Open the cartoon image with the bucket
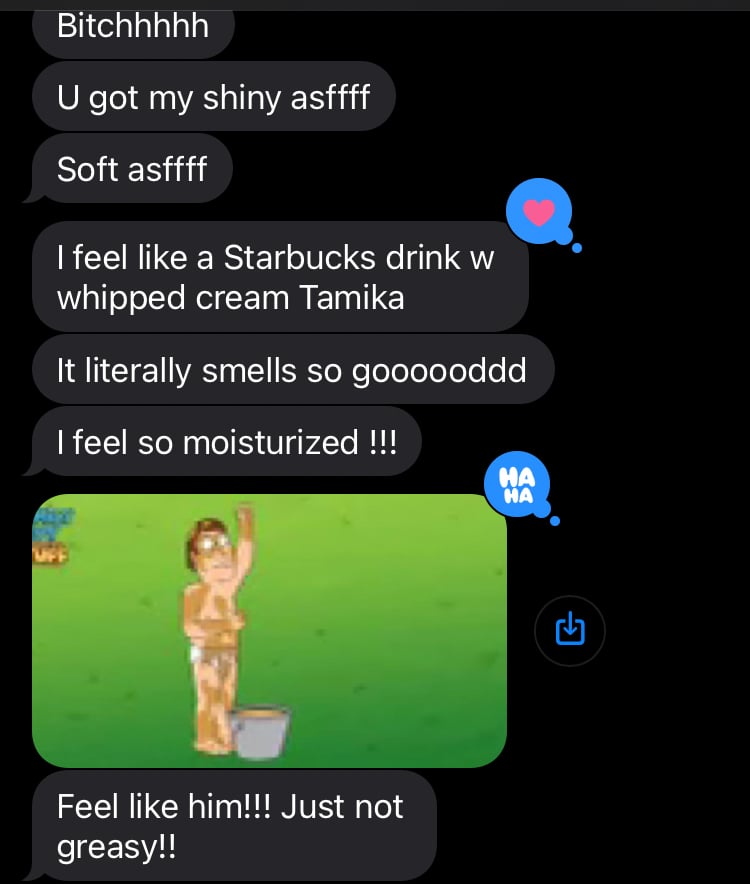The image size is (750, 884). pos(269,630)
